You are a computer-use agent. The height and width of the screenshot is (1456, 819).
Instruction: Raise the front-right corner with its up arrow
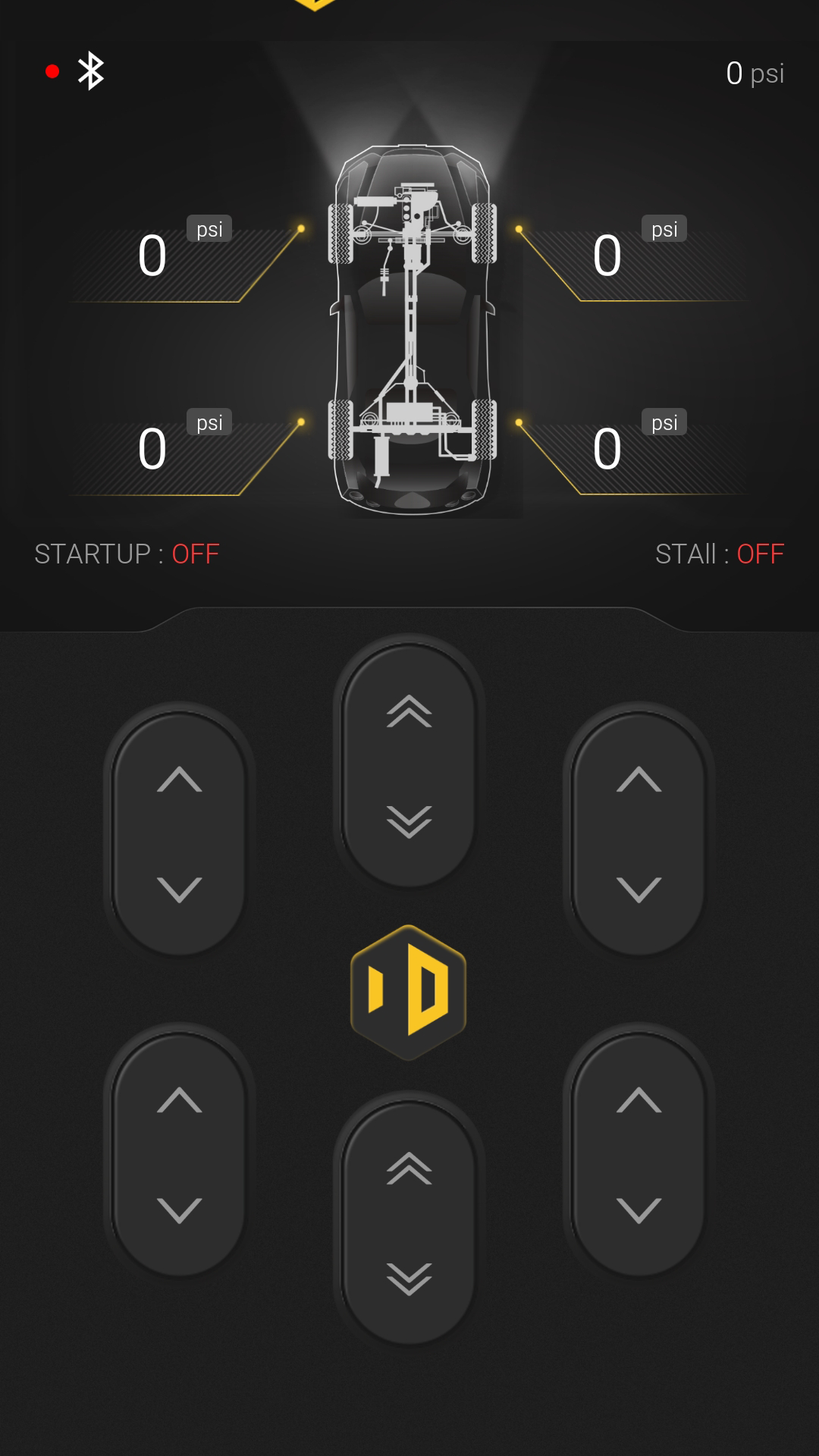[x=639, y=780]
